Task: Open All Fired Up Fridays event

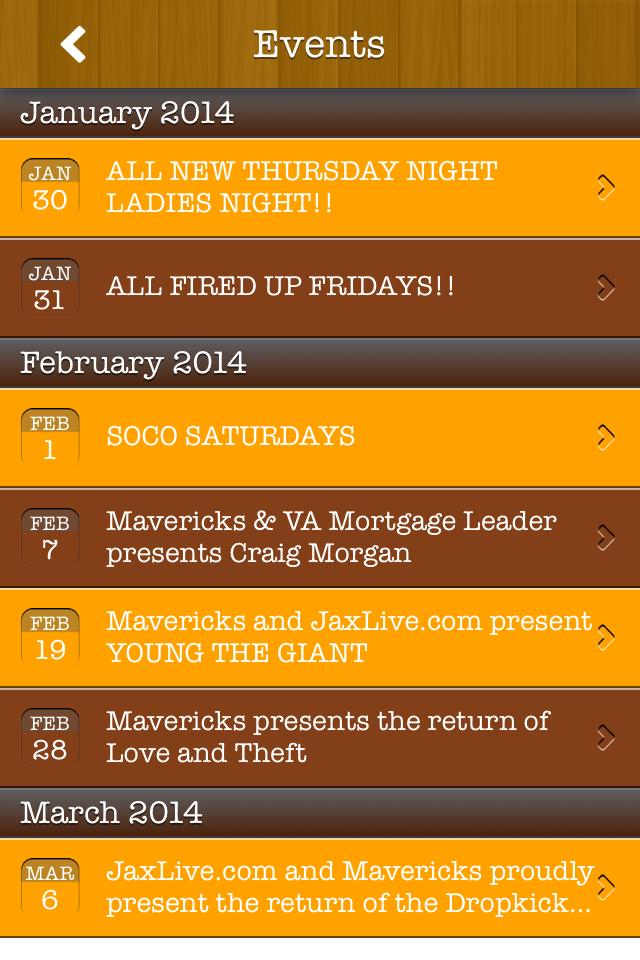Action: point(320,288)
